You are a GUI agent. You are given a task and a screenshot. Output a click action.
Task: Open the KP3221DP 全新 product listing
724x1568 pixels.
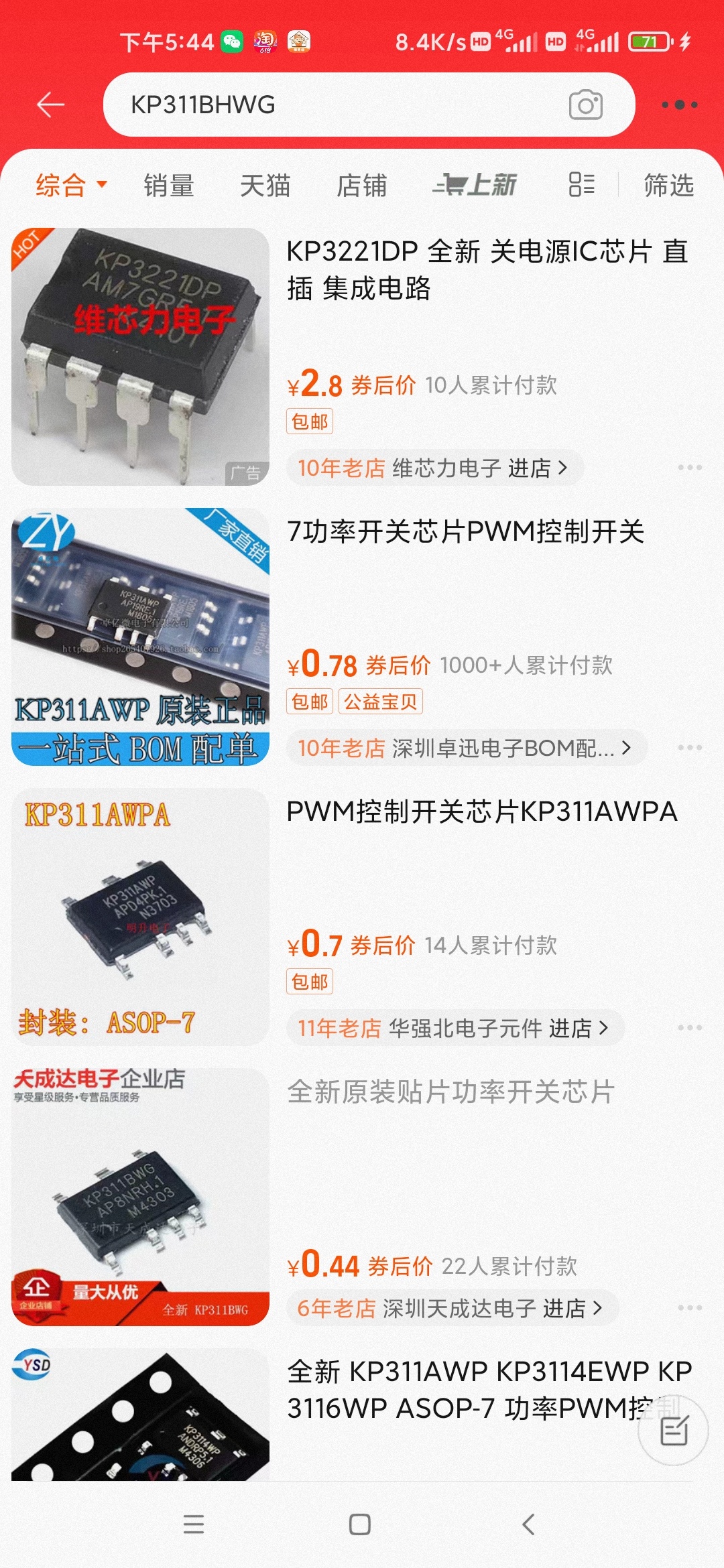tap(488, 269)
